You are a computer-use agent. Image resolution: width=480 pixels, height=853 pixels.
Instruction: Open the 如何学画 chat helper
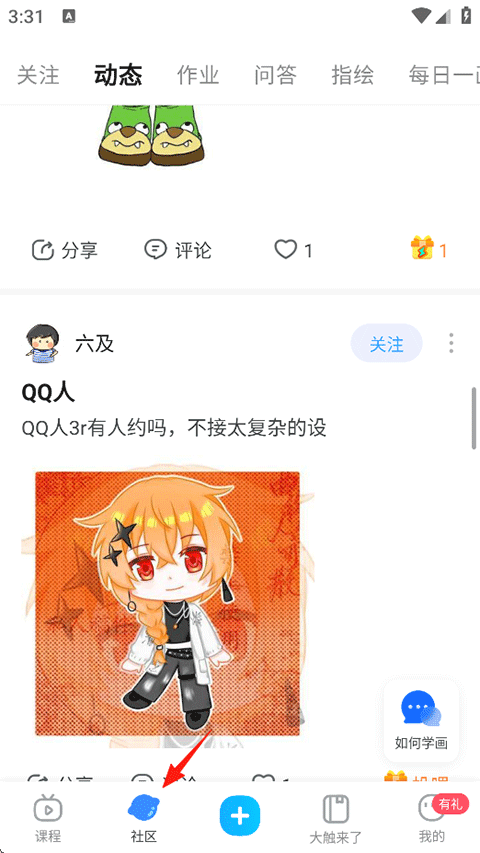point(421,720)
